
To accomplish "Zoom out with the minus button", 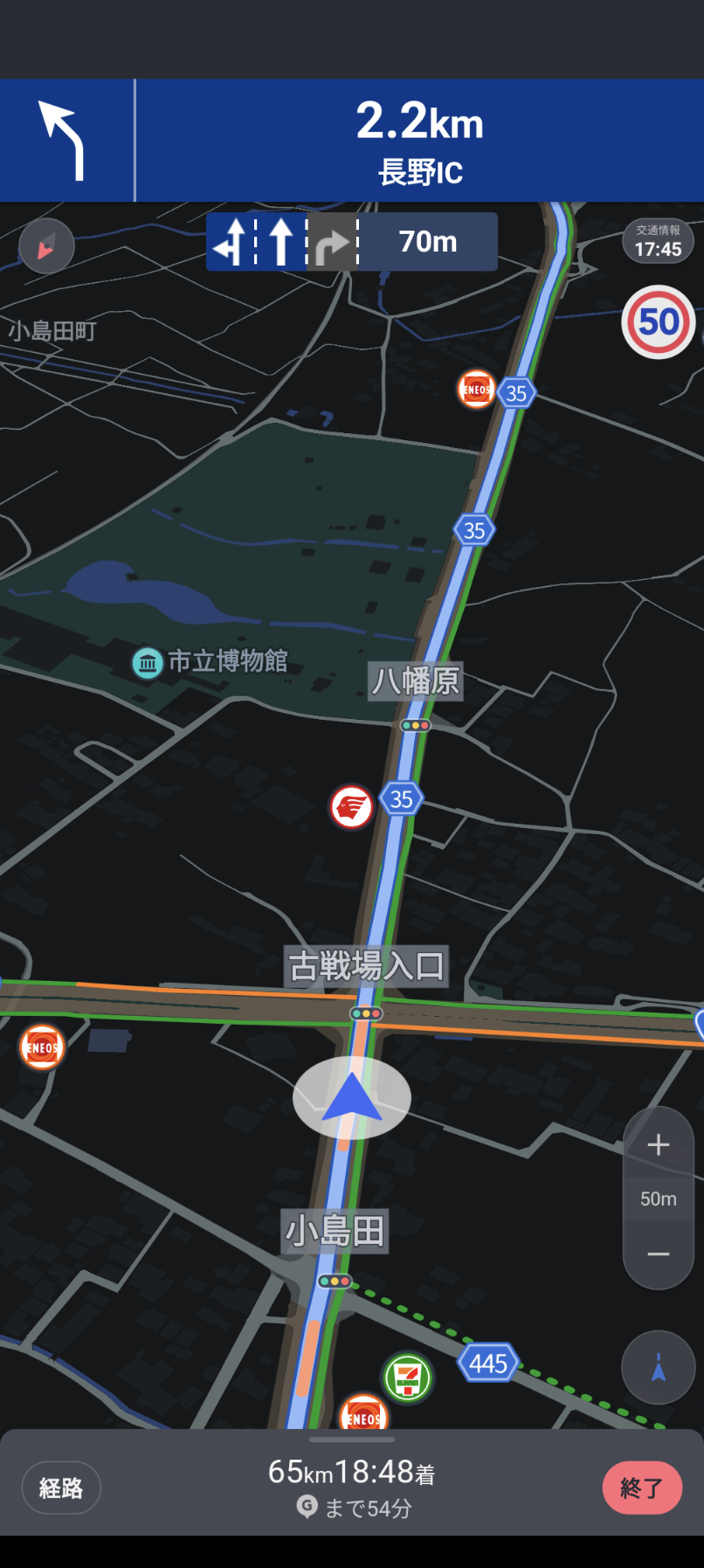I will point(659,1254).
